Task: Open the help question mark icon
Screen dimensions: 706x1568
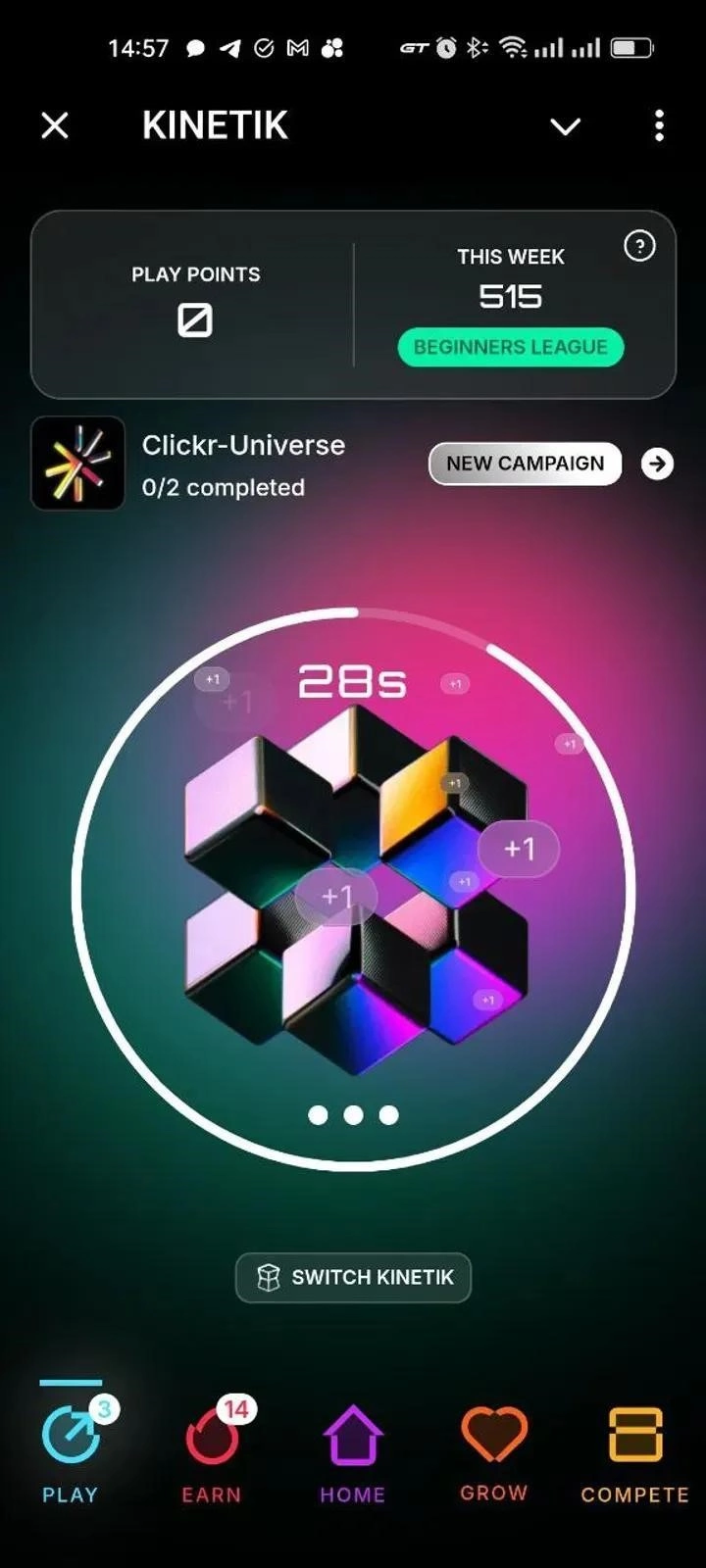Action: pos(639,246)
